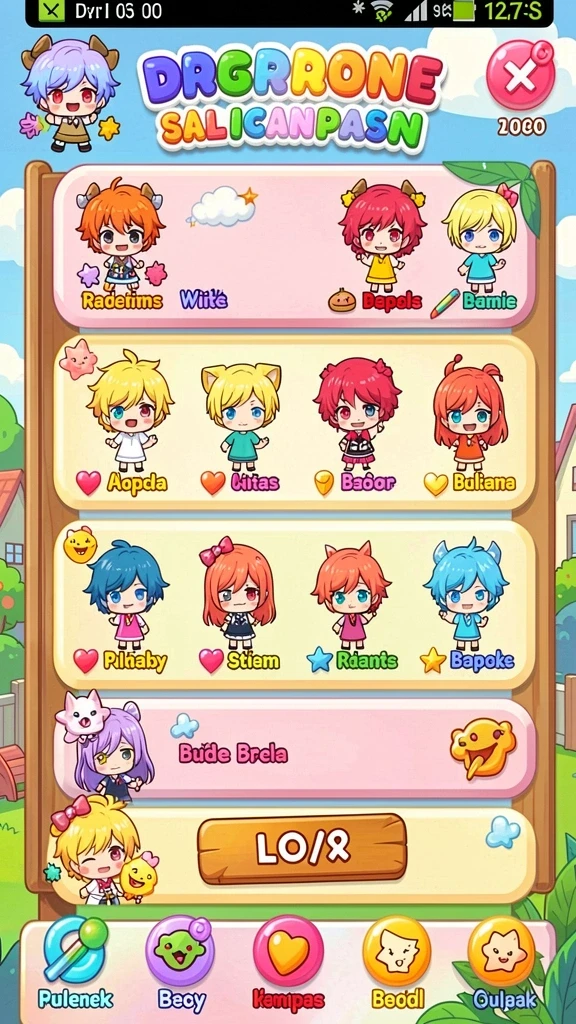576x1024 pixels.
Task: Open the Bude Brela row
Action: point(294,748)
